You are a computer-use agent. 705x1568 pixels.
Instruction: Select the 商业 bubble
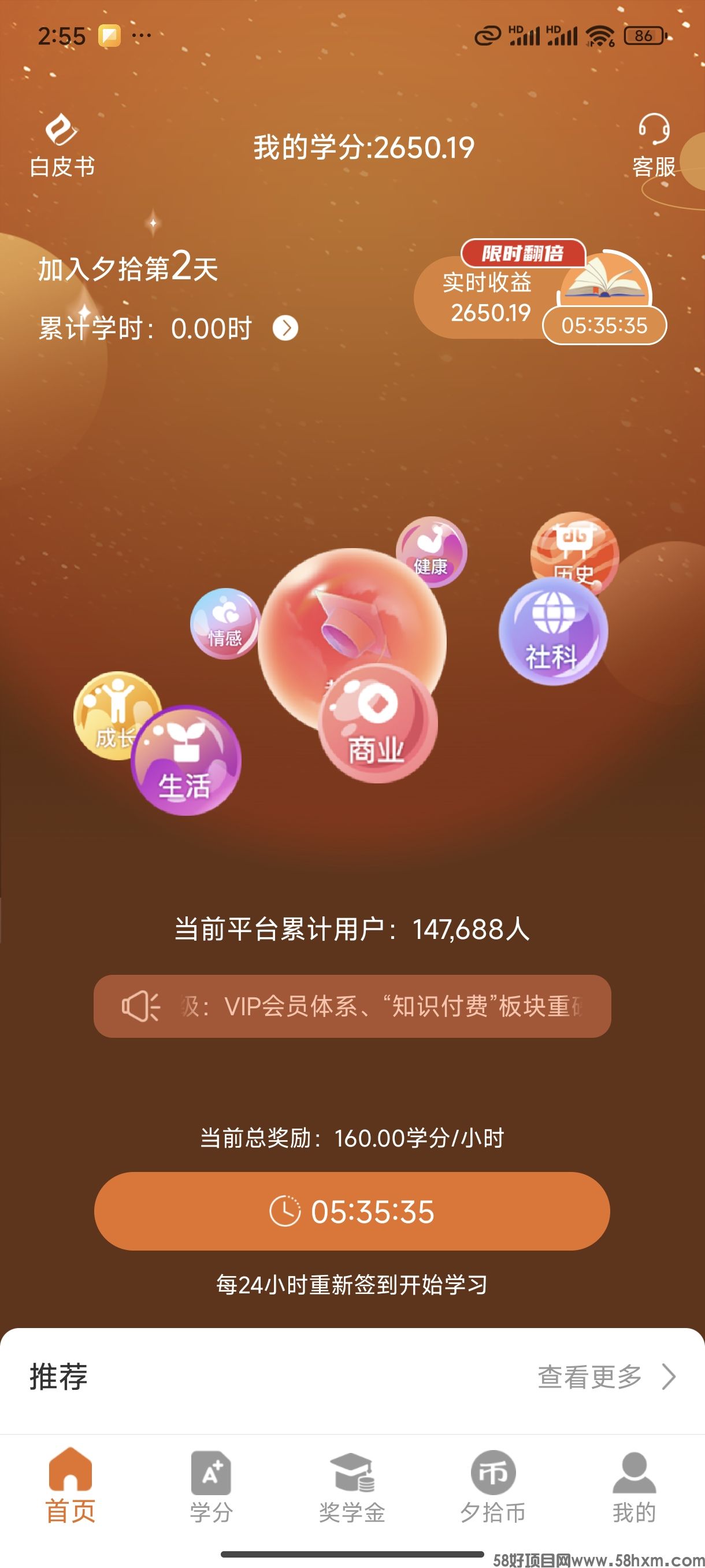tap(377, 724)
